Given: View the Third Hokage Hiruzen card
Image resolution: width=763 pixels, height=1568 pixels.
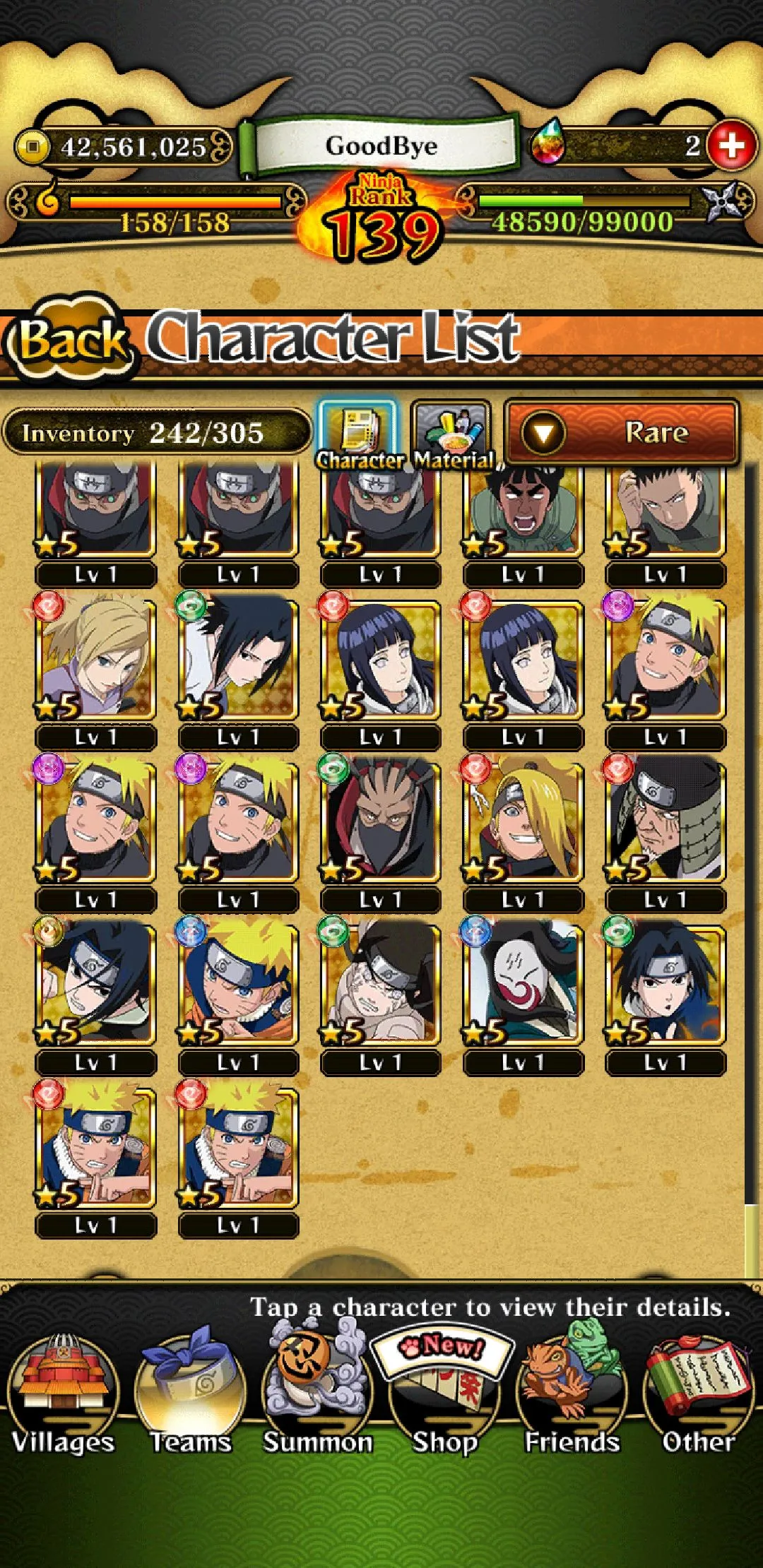Looking at the screenshot, I should [x=666, y=823].
